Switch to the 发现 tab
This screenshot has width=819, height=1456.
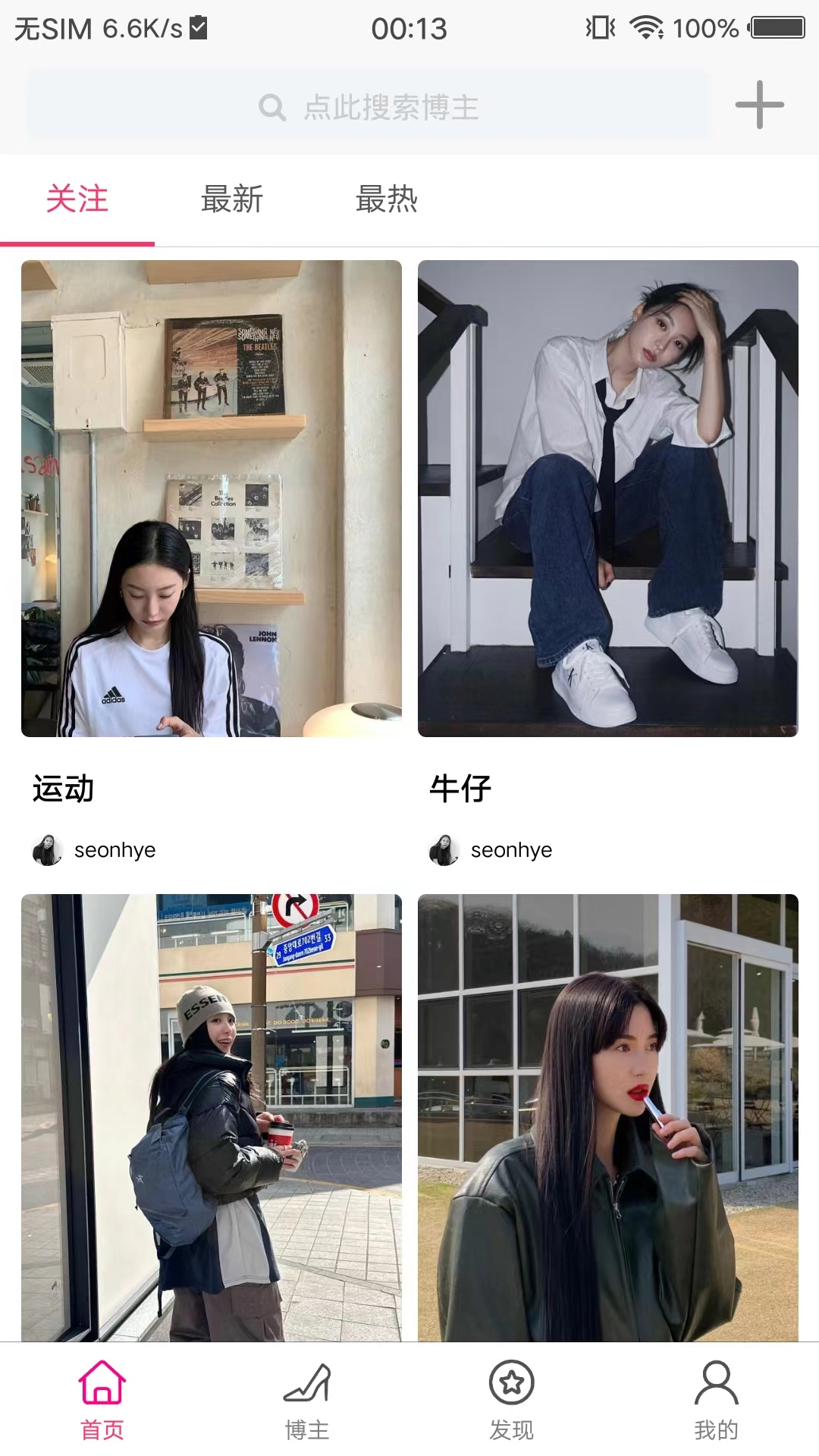512,1400
